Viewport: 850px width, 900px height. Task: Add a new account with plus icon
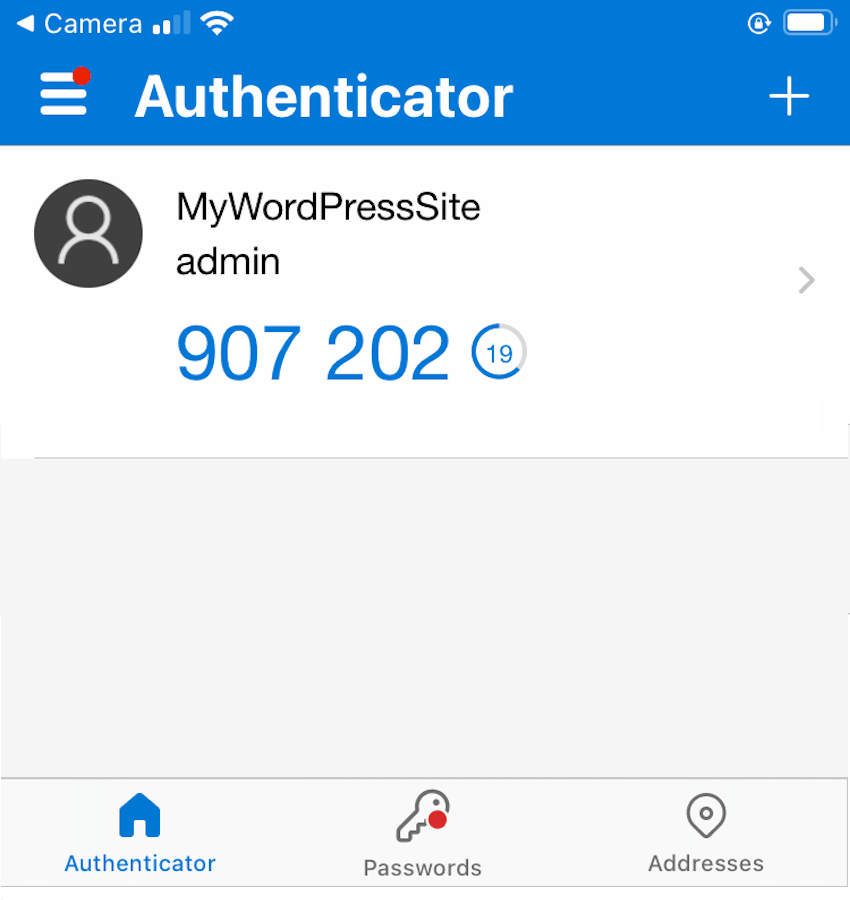coord(788,96)
